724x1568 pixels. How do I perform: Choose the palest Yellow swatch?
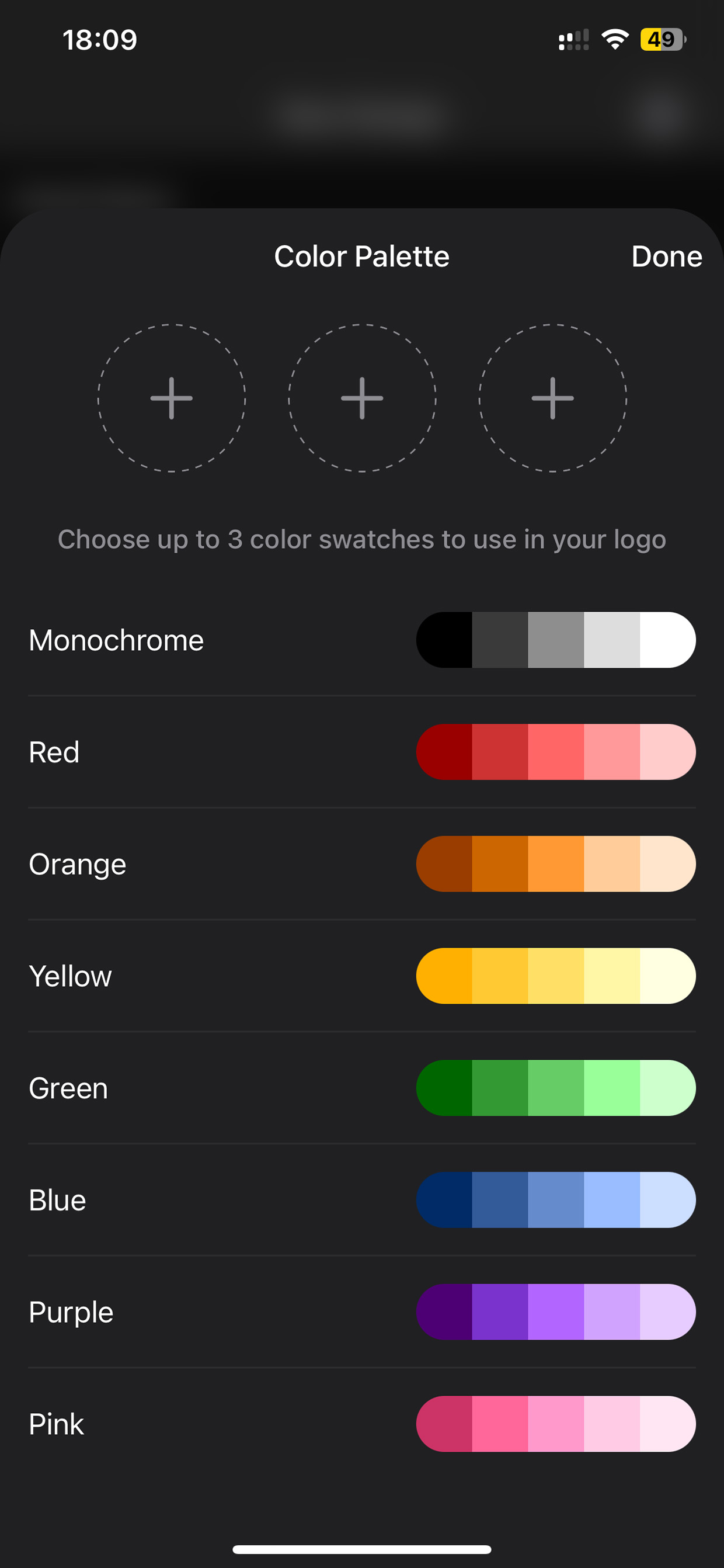pos(666,976)
